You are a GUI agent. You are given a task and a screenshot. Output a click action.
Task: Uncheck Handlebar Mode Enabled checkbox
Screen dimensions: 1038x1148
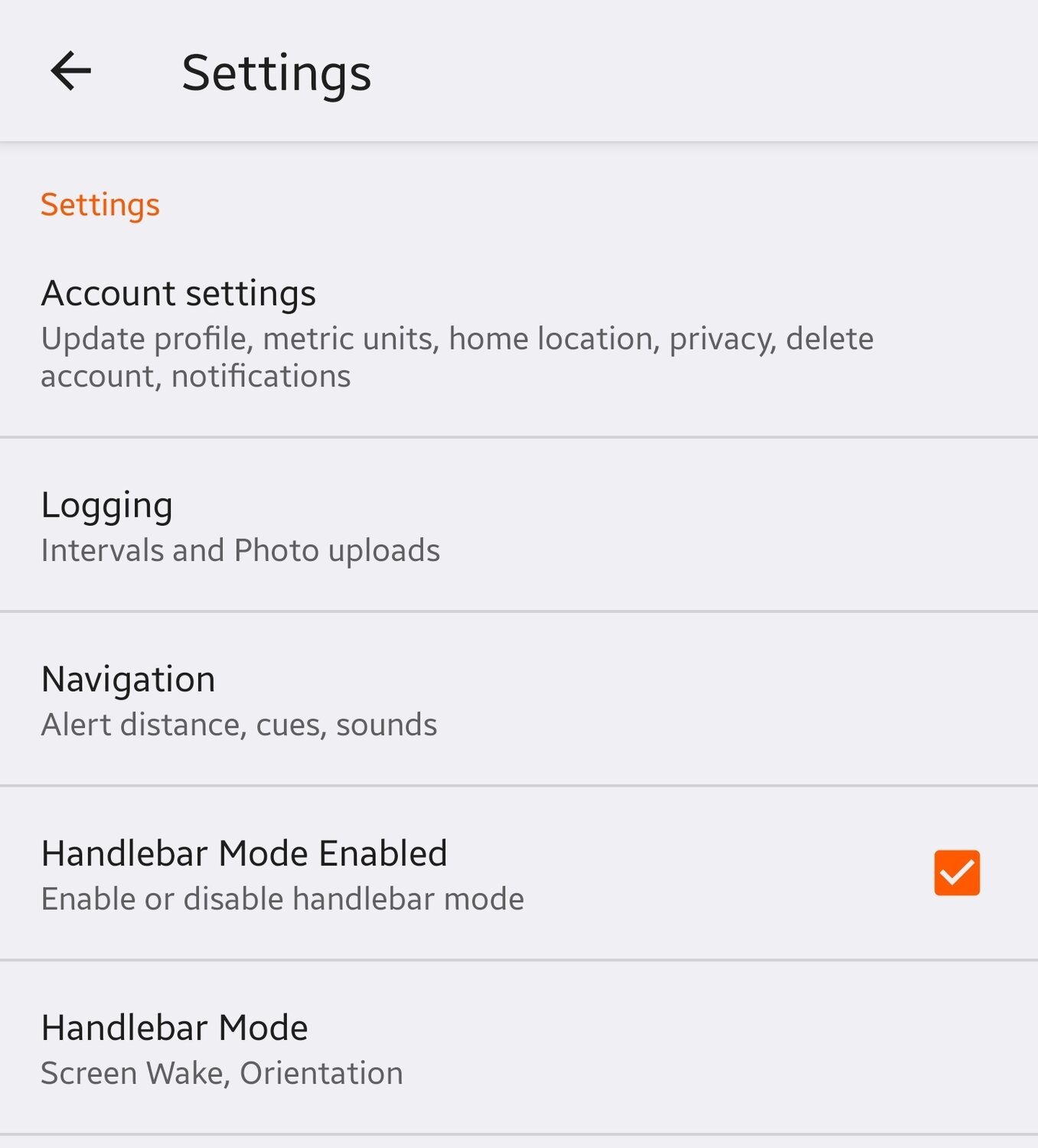point(956,872)
